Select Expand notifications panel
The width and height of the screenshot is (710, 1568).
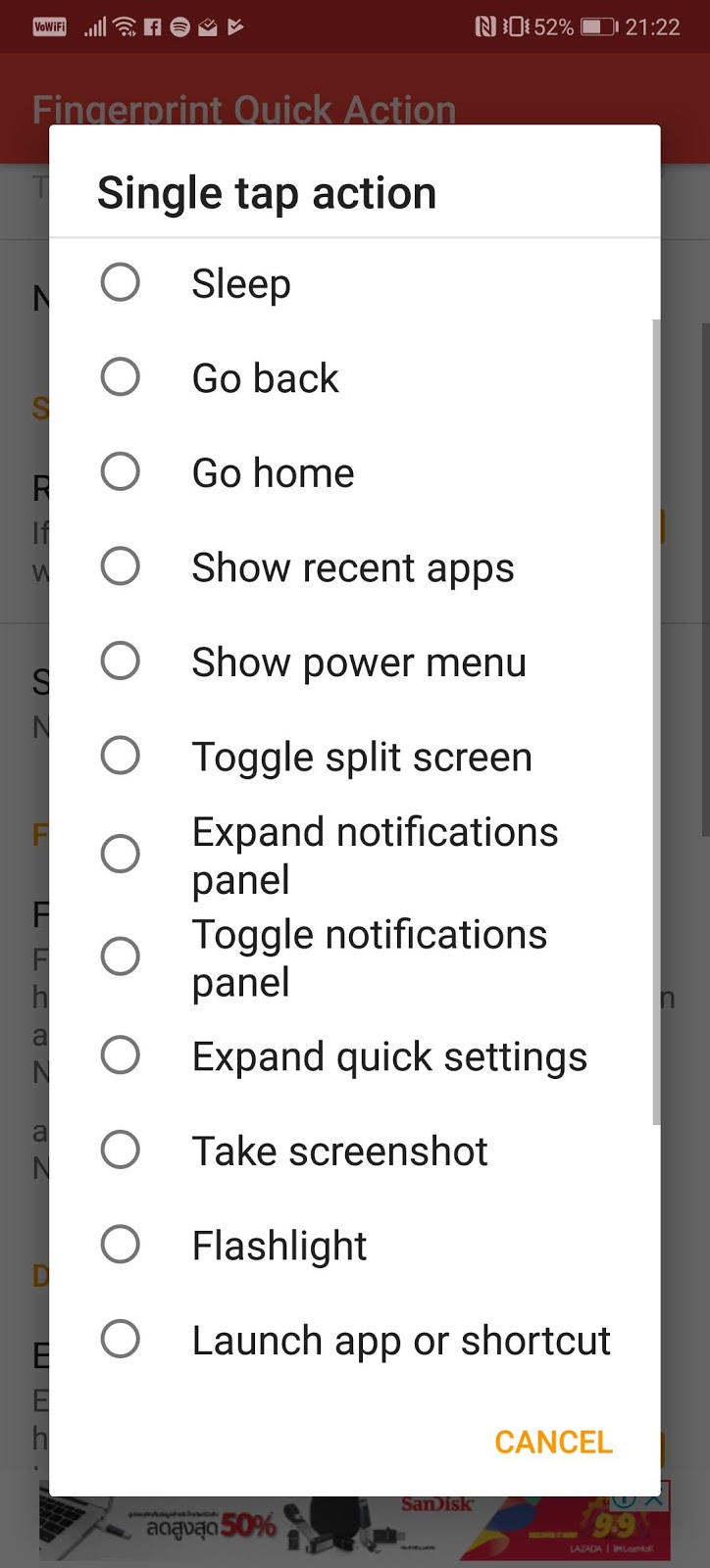(354, 855)
